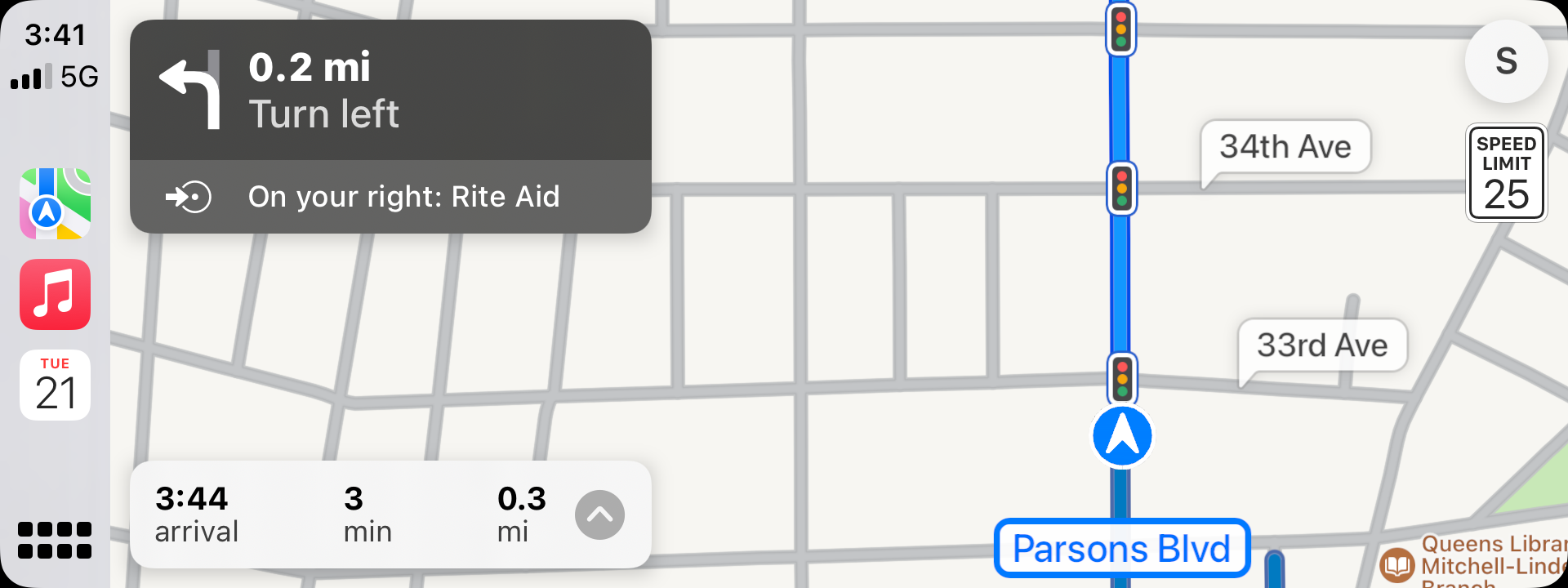Open the Calendar app showing Tue 21
Screen dimensions: 1568x588
[x=55, y=385]
